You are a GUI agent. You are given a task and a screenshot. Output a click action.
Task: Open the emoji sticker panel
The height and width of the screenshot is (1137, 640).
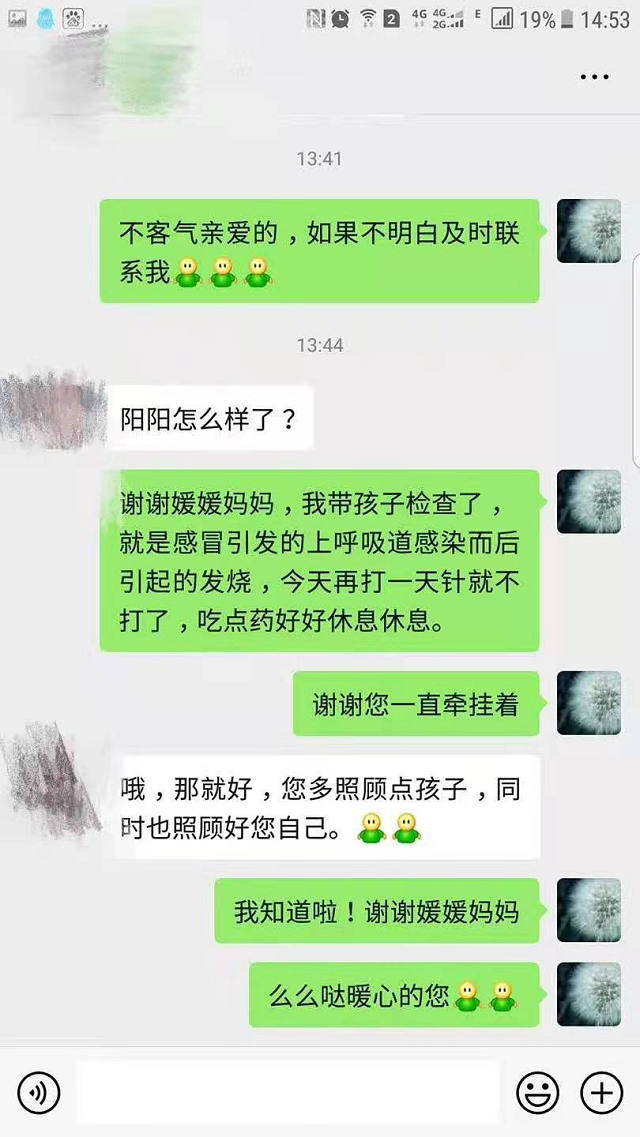(x=537, y=1093)
